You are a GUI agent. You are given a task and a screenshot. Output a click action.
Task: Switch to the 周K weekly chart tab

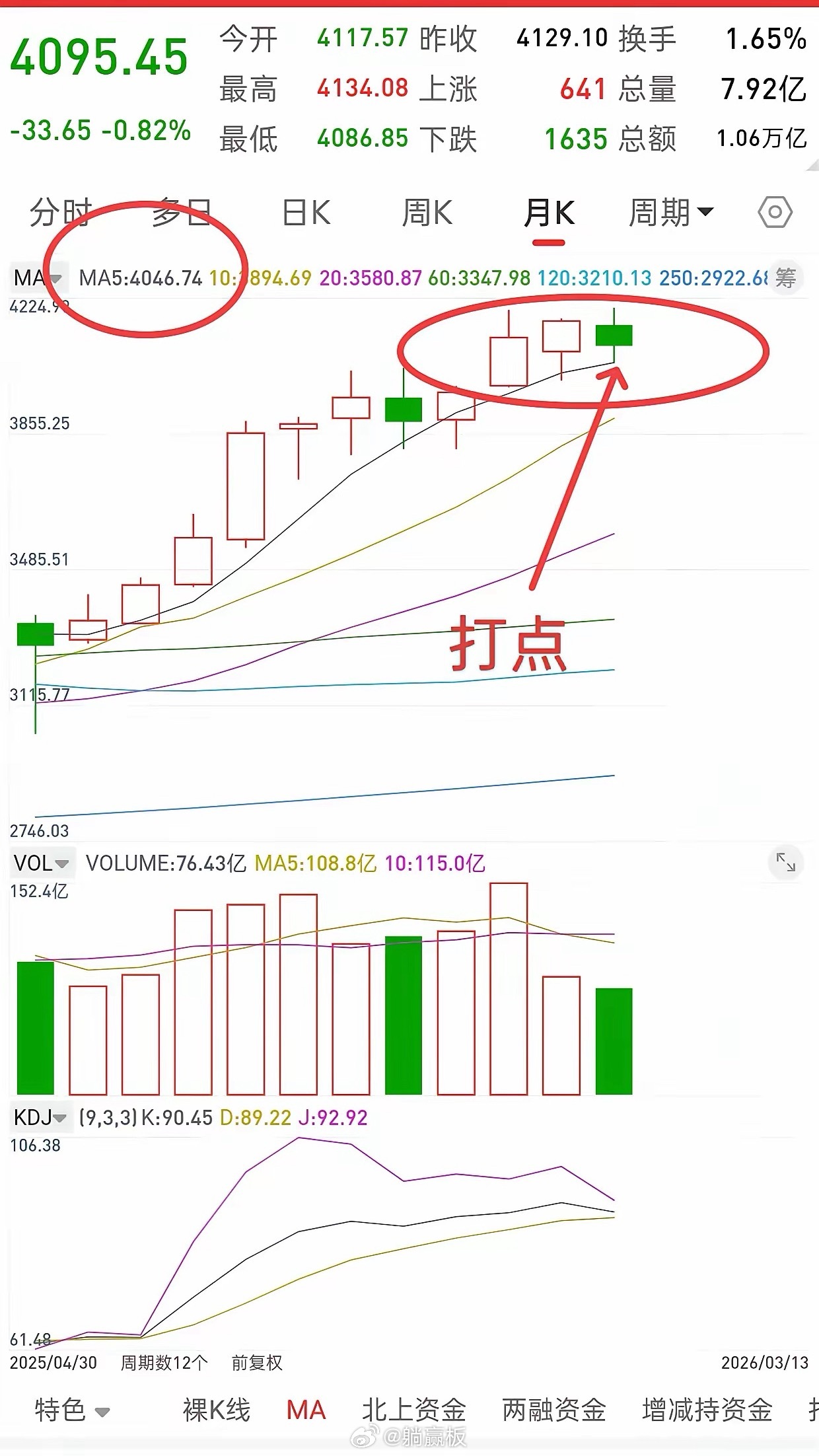(x=429, y=211)
